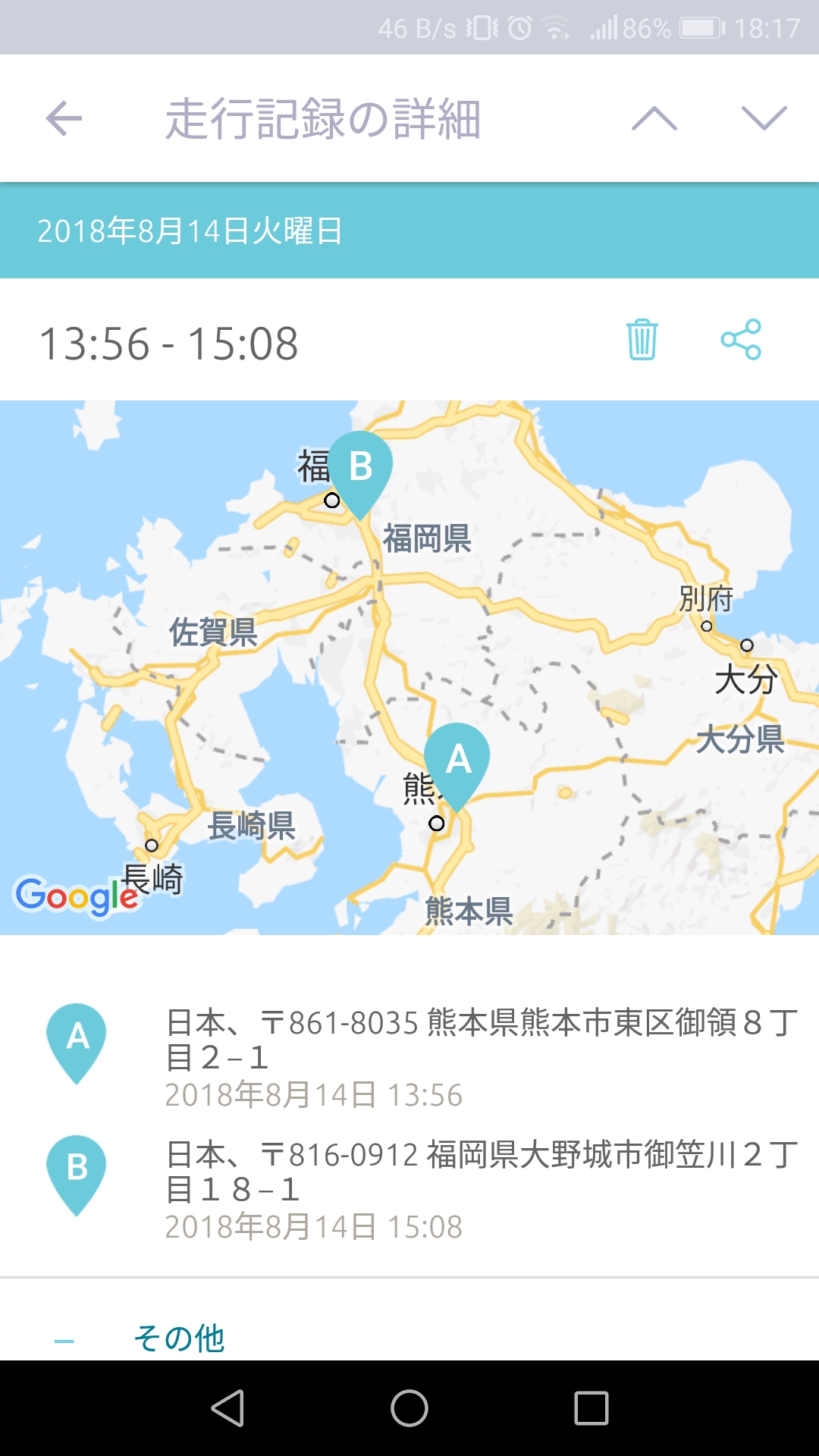Screen dimensions: 819x1456
Task: Go back using the header arrow
Action: pos(64,118)
